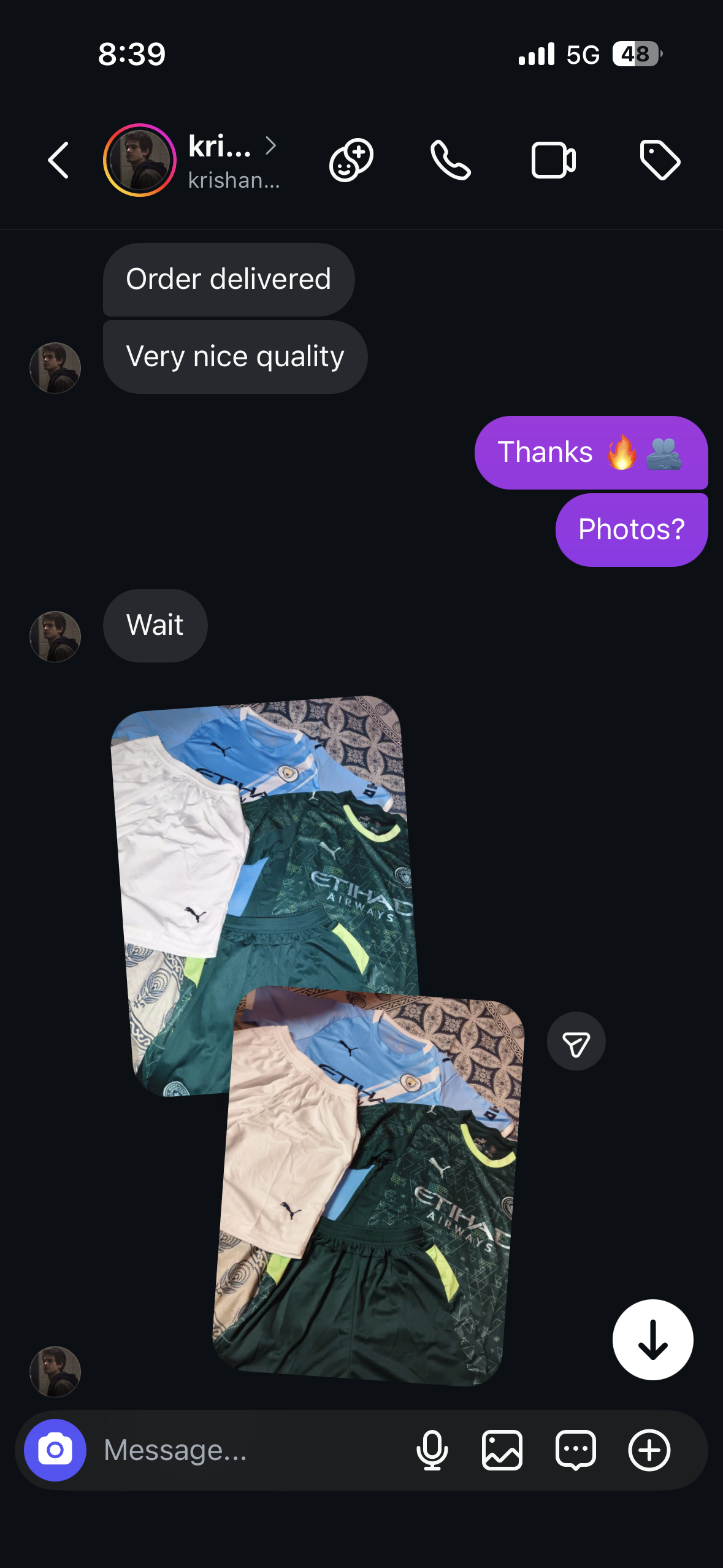Screen dimensions: 723x1568
Task: Focus the Message text field
Action: point(245,1450)
